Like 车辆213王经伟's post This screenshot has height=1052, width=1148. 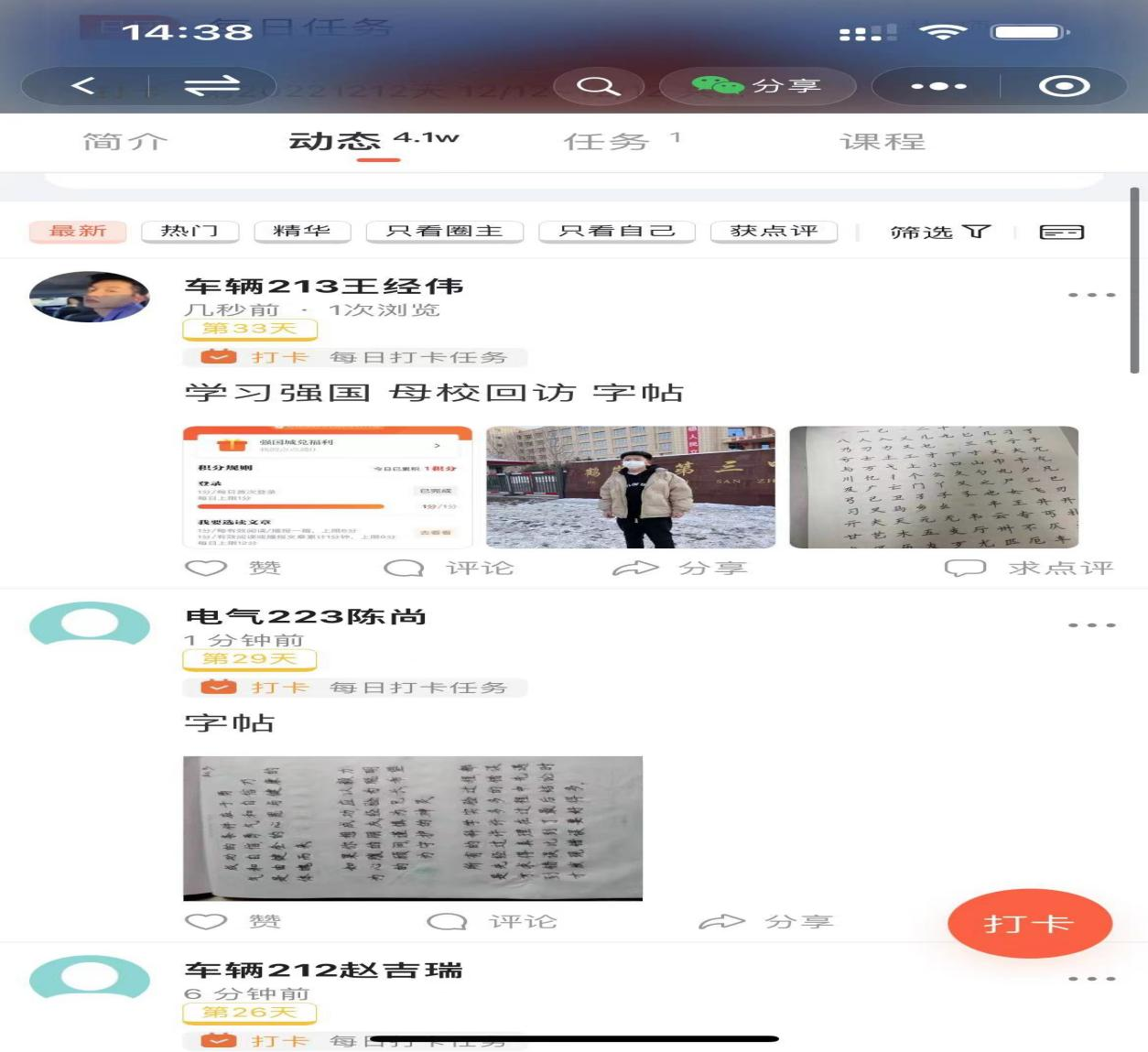pyautogui.click(x=233, y=569)
